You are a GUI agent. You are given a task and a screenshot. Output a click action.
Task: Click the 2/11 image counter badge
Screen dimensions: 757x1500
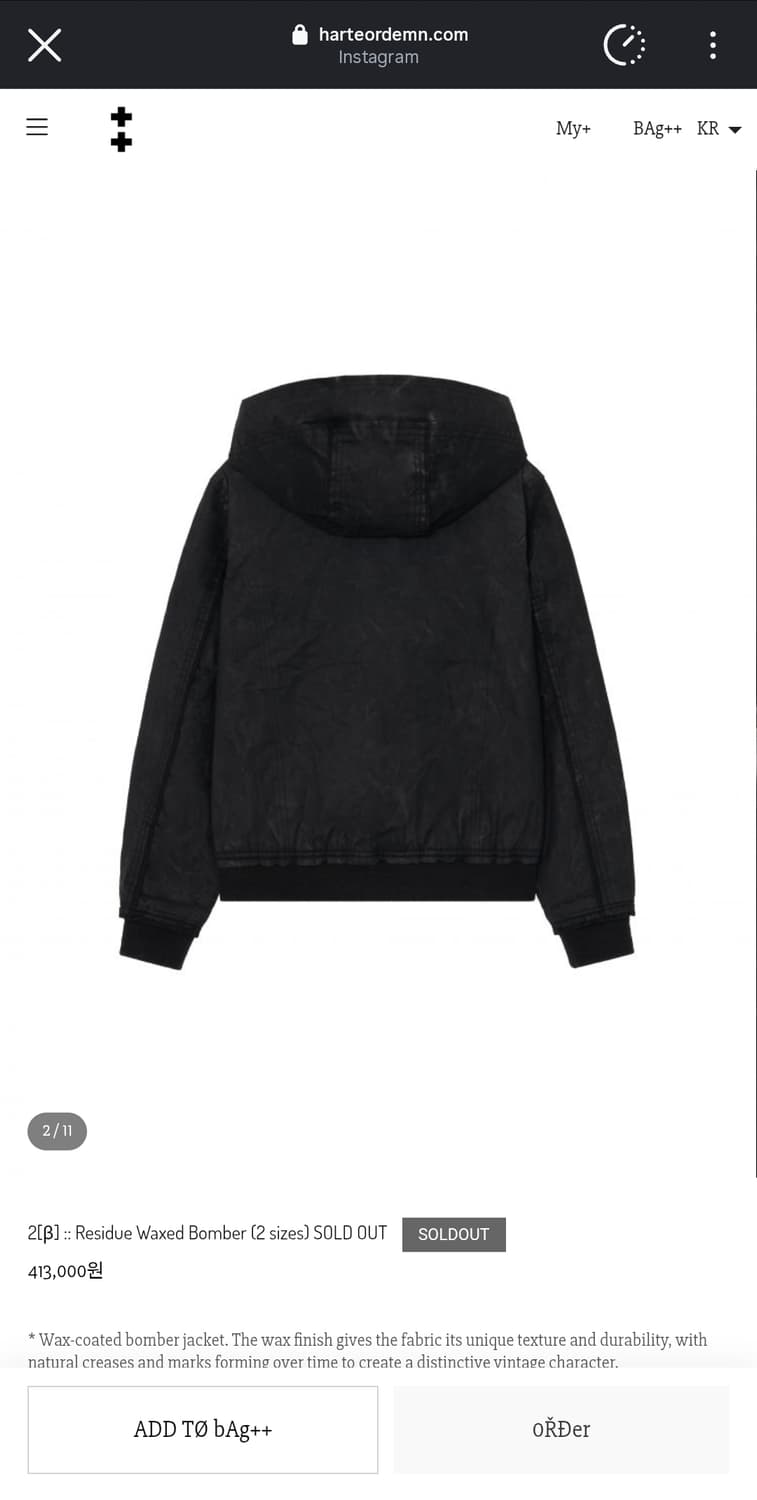(x=56, y=1131)
